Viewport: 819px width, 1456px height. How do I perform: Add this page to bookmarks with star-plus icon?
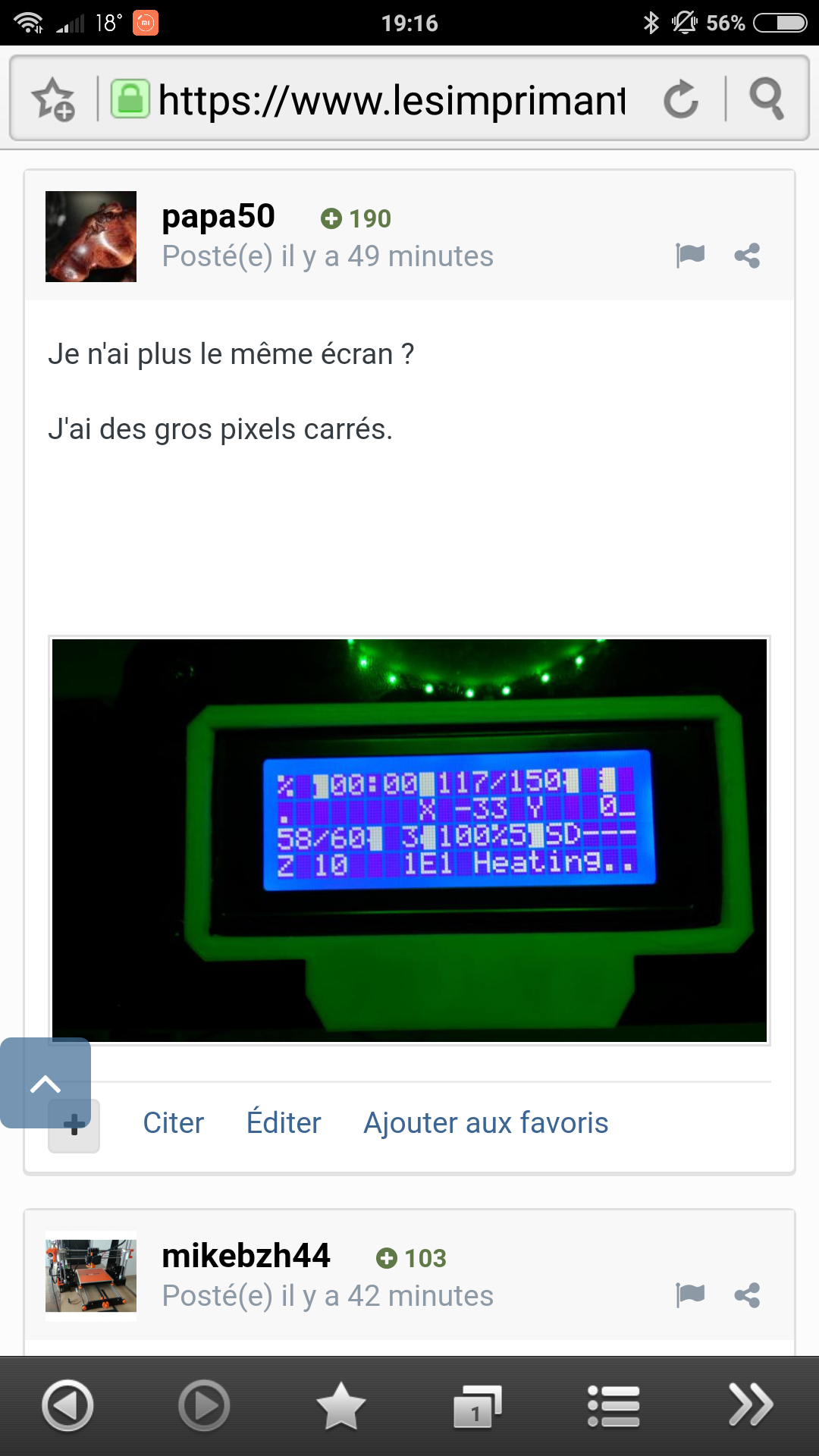(x=53, y=99)
